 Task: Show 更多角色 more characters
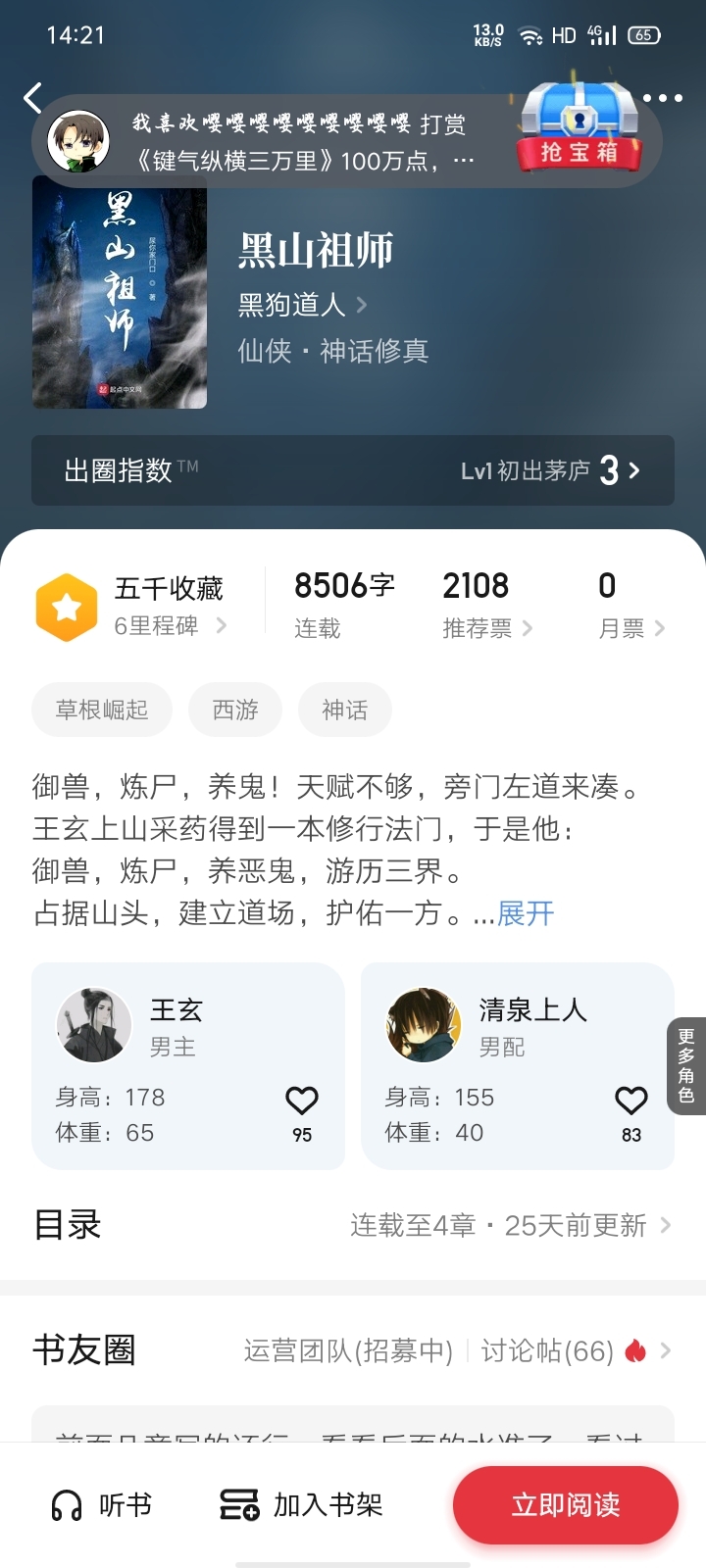click(x=686, y=1066)
